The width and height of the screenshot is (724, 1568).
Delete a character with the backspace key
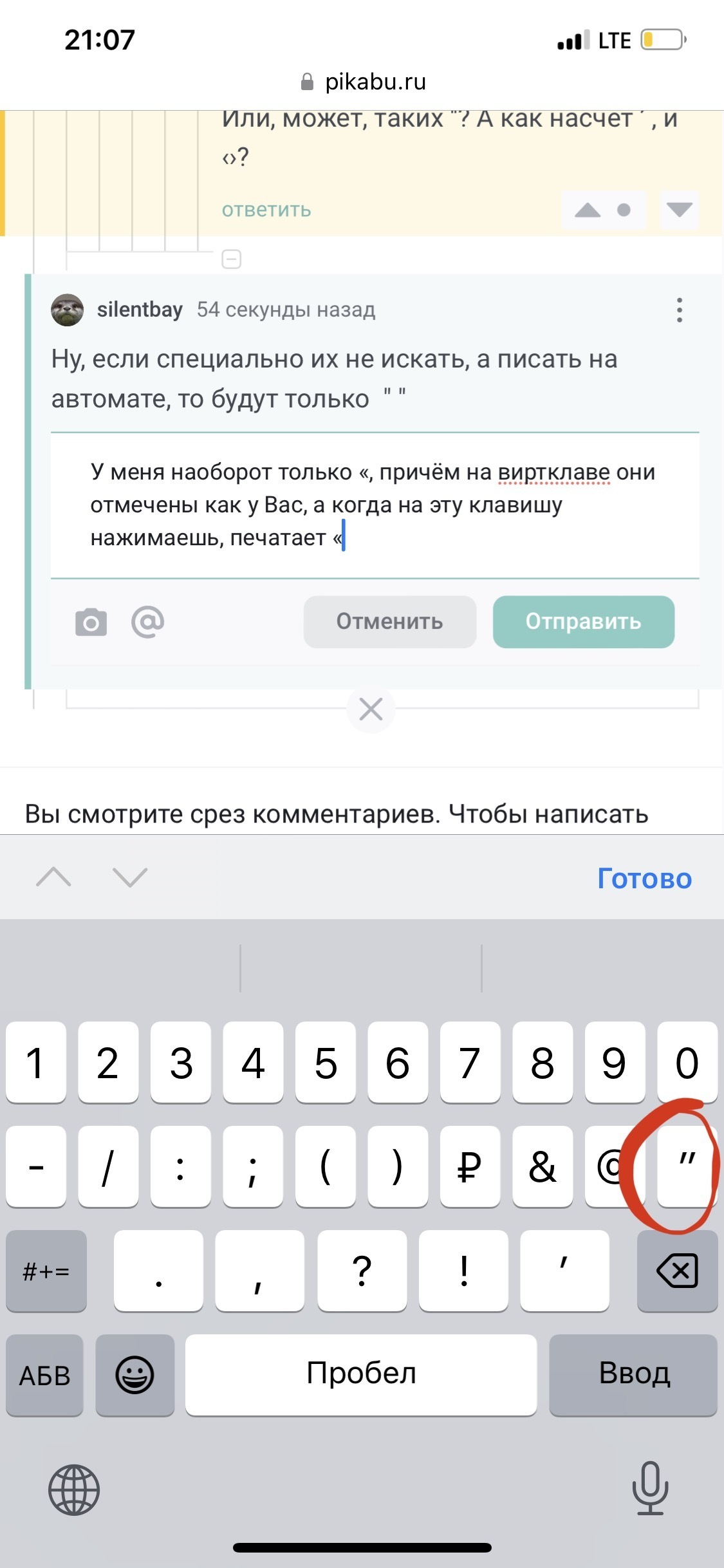[677, 1271]
